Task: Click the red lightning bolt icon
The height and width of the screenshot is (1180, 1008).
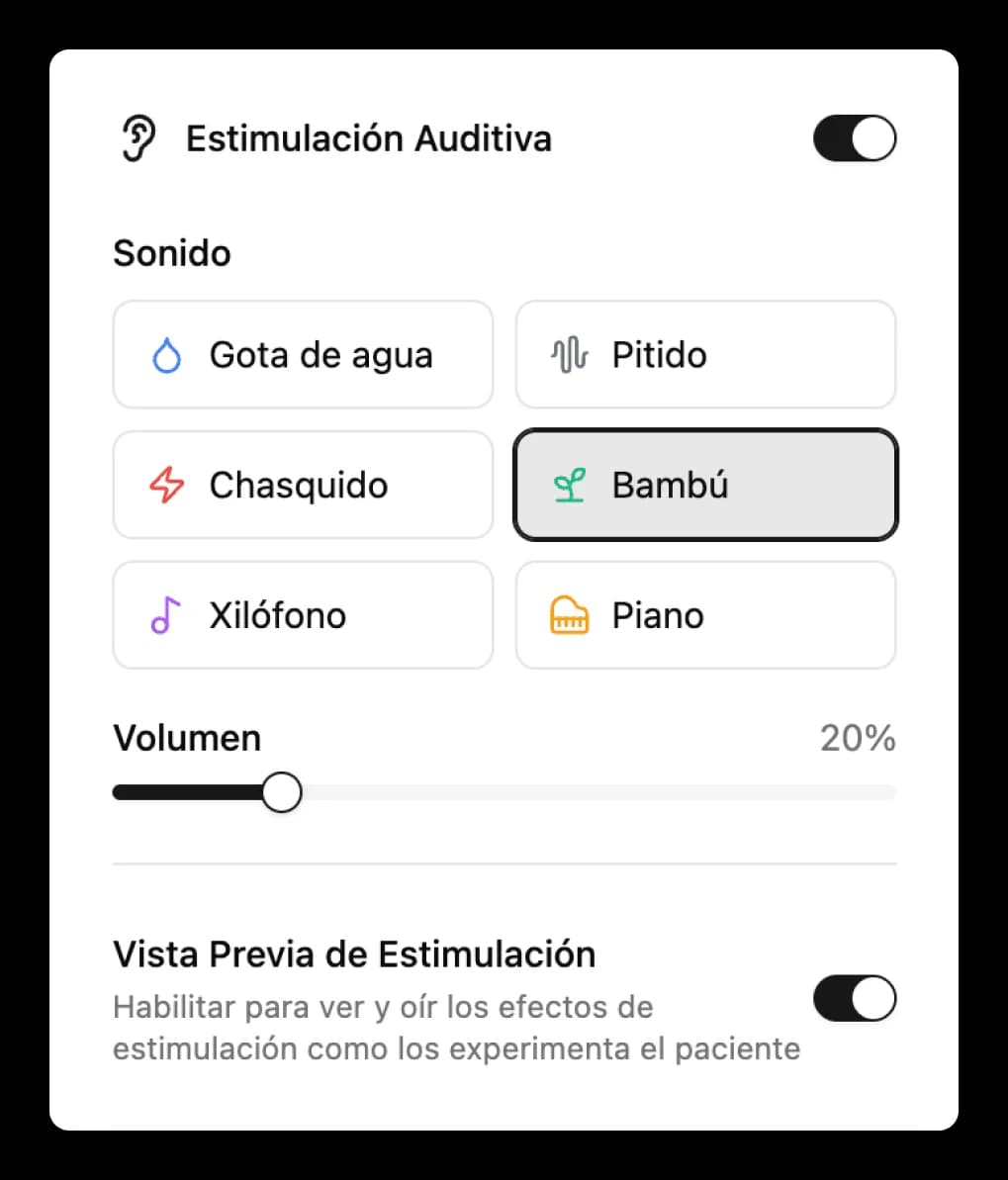Action: click(x=169, y=485)
